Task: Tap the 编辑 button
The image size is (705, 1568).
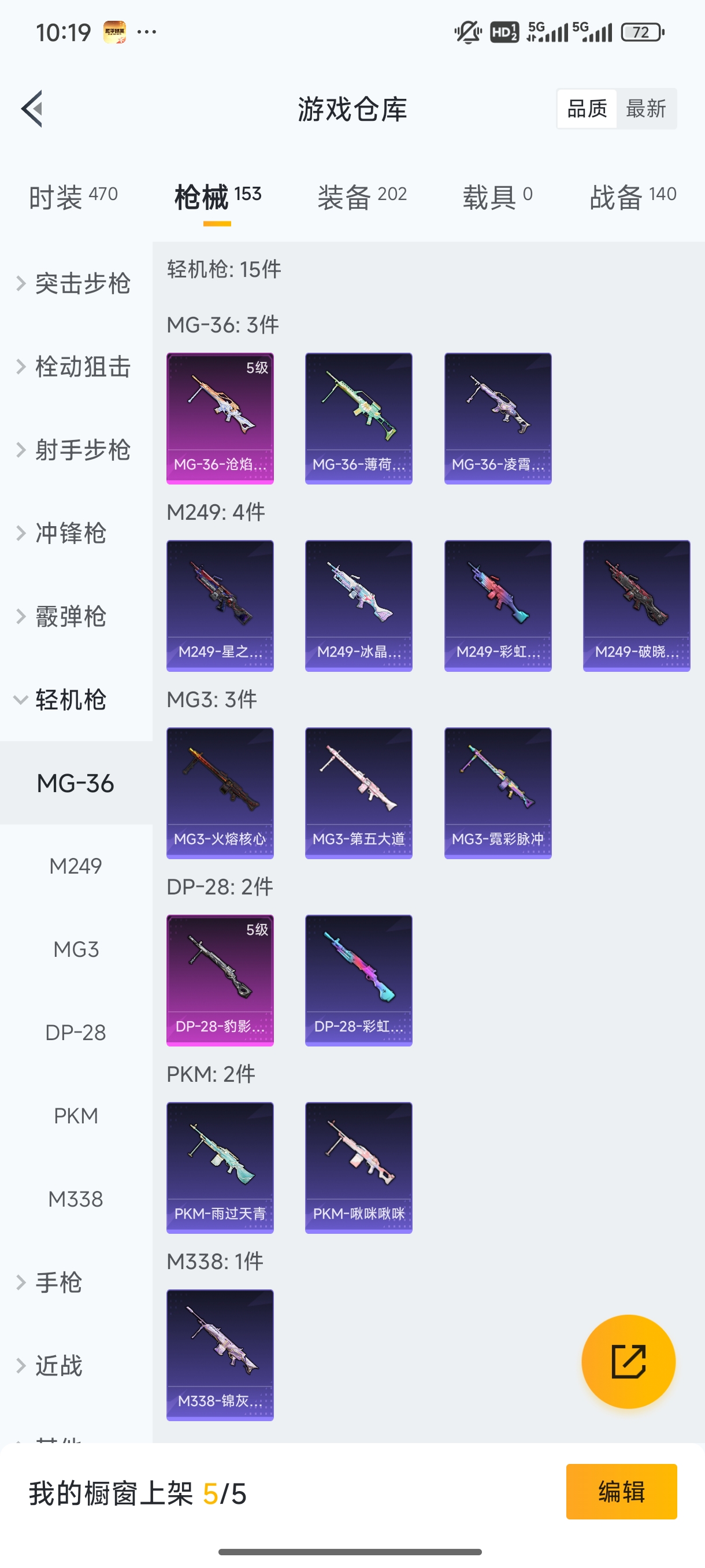Action: [x=622, y=1492]
